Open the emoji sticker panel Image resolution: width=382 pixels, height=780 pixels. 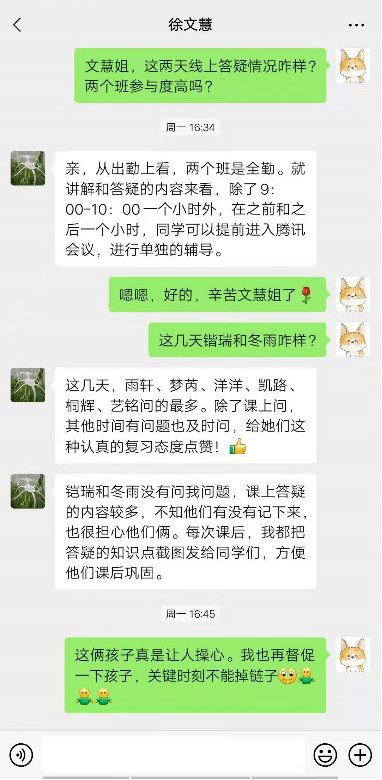[325, 755]
